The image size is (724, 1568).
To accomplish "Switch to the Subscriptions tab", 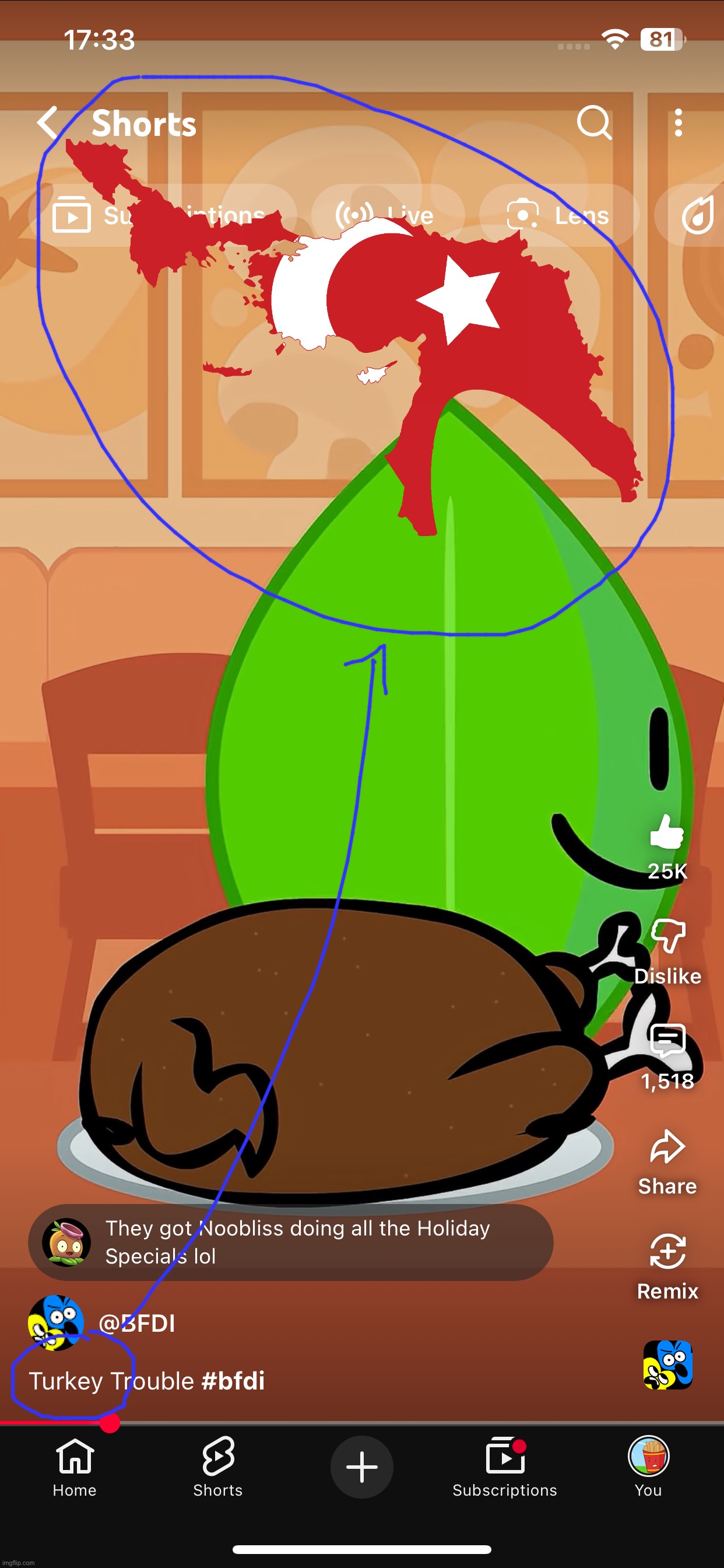I will 504,1468.
